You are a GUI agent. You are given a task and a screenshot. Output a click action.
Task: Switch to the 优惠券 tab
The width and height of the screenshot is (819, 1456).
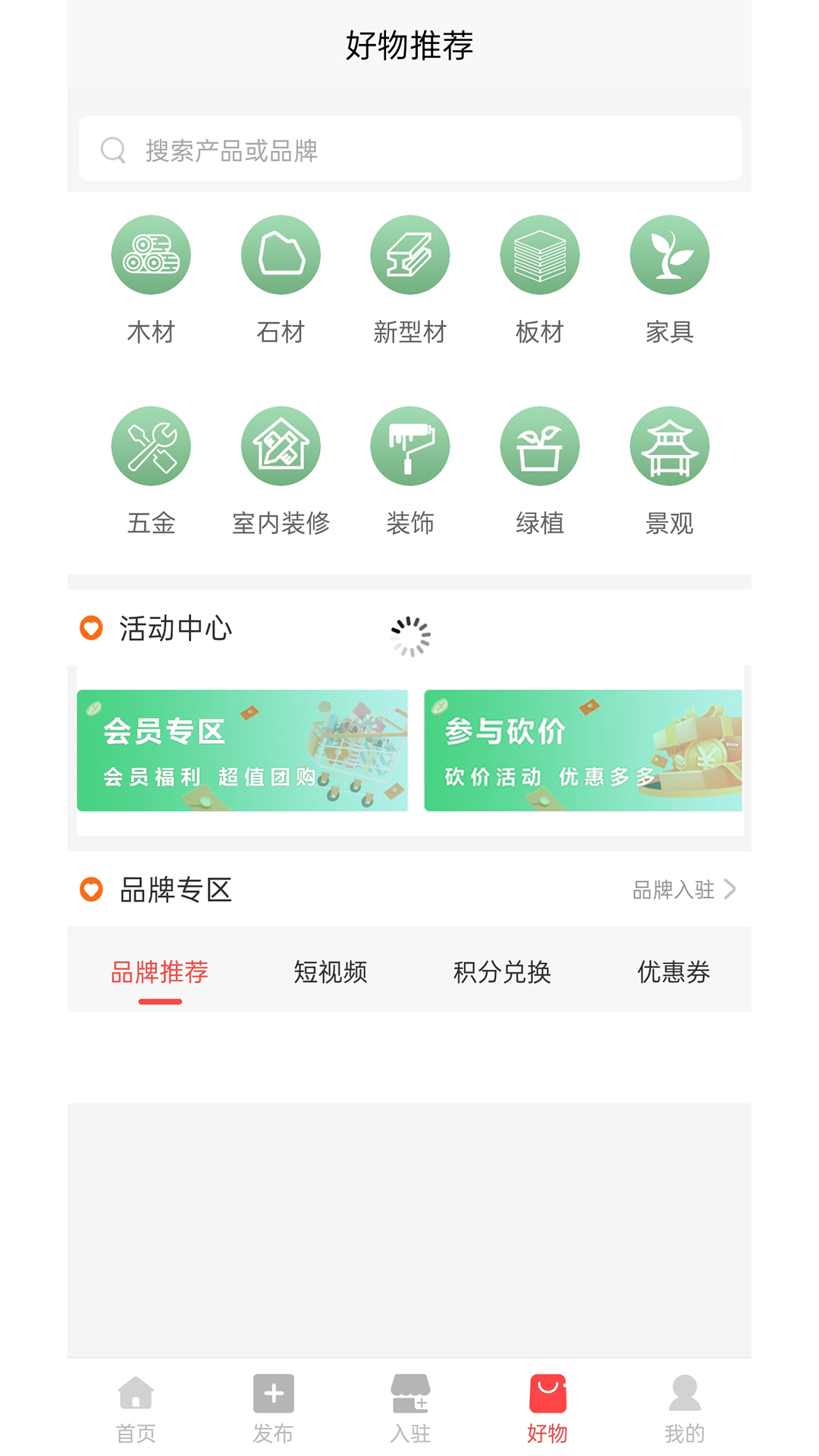coord(673,971)
